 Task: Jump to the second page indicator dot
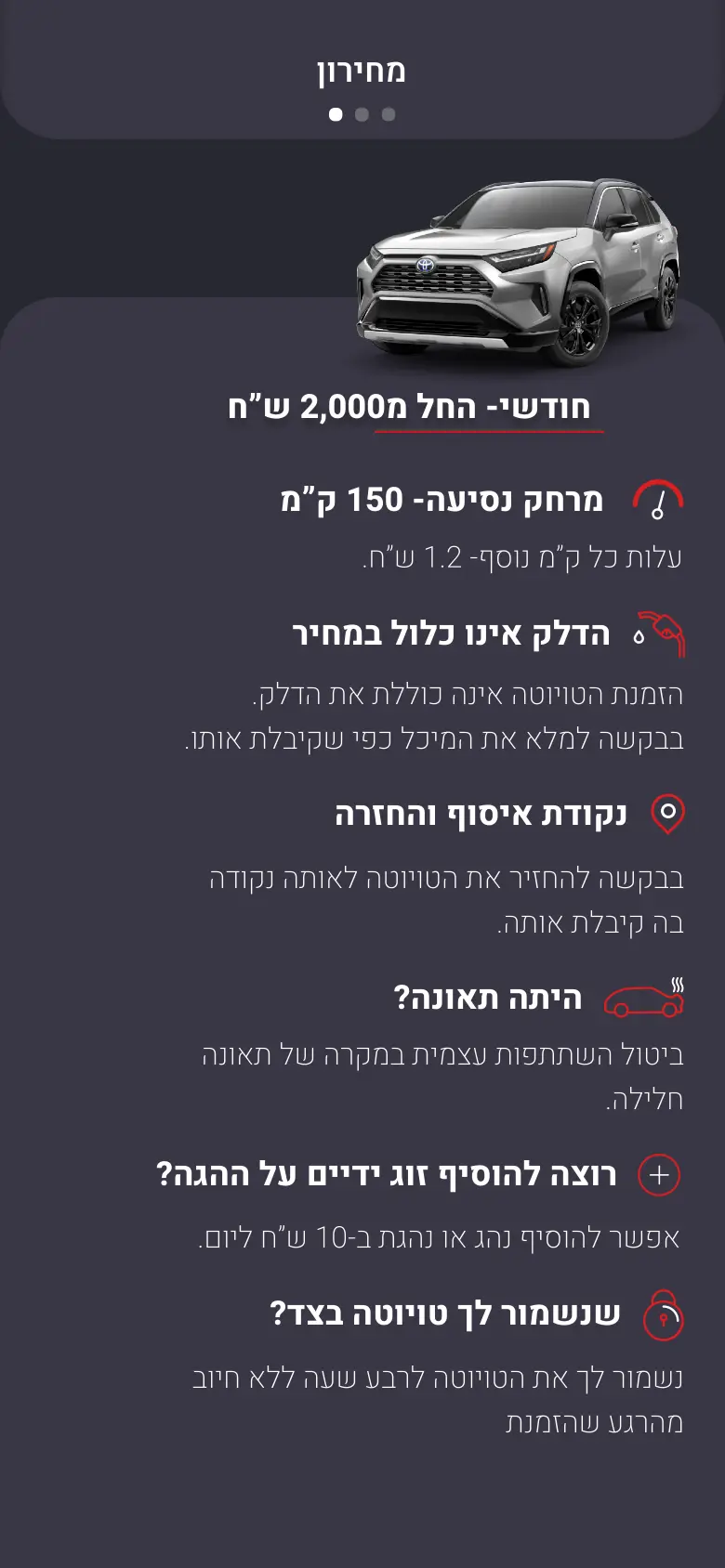[x=362, y=114]
